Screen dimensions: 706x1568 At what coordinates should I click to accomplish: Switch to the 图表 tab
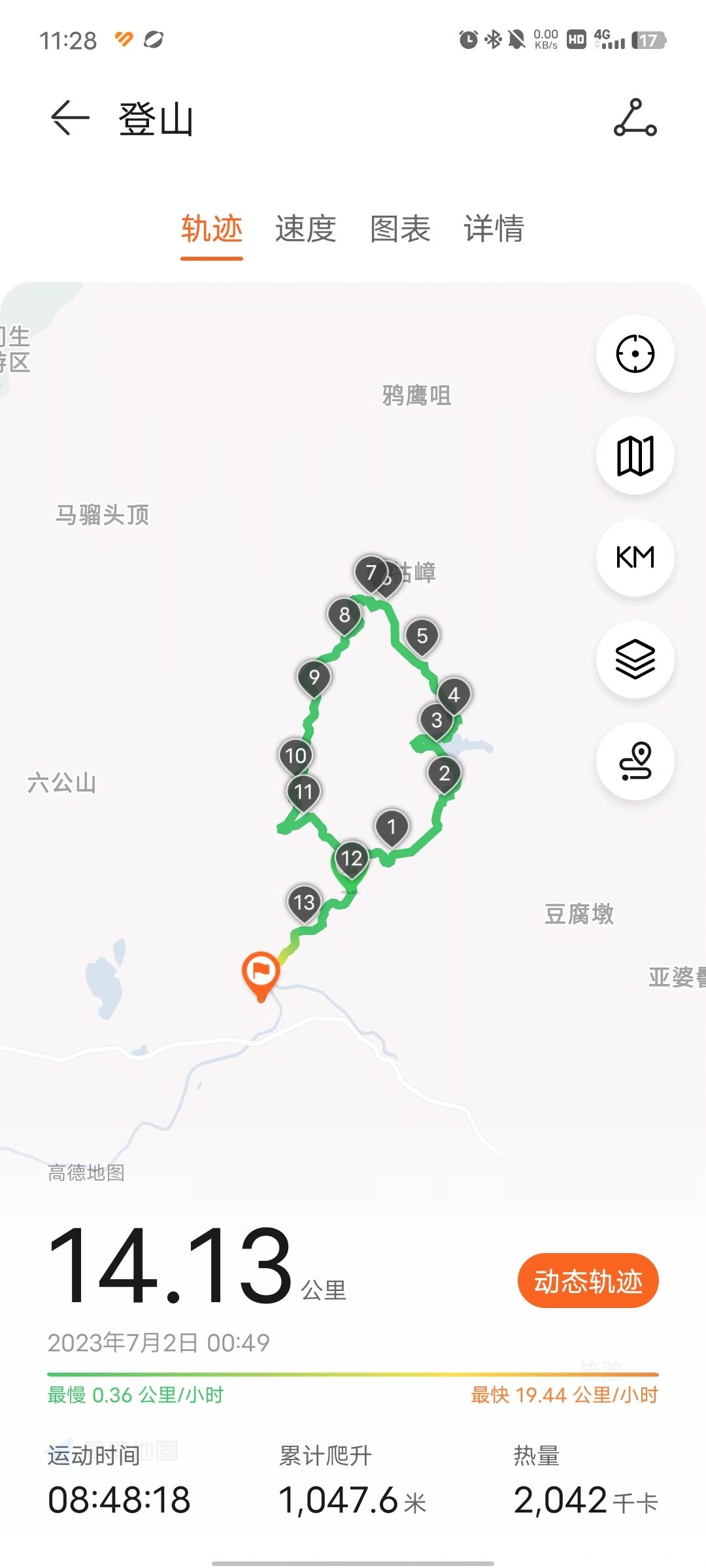[400, 229]
